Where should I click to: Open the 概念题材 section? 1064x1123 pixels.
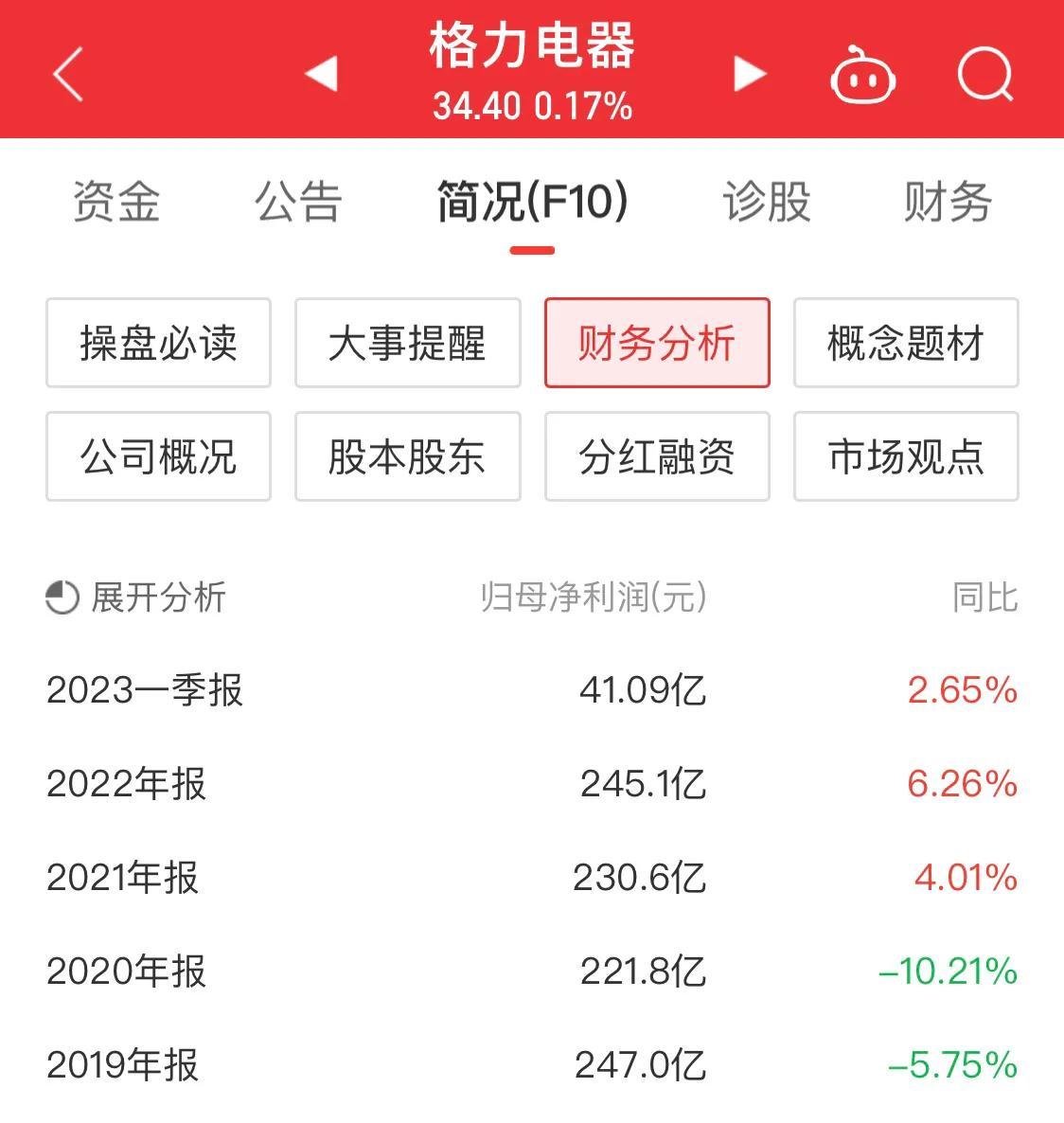(906, 343)
